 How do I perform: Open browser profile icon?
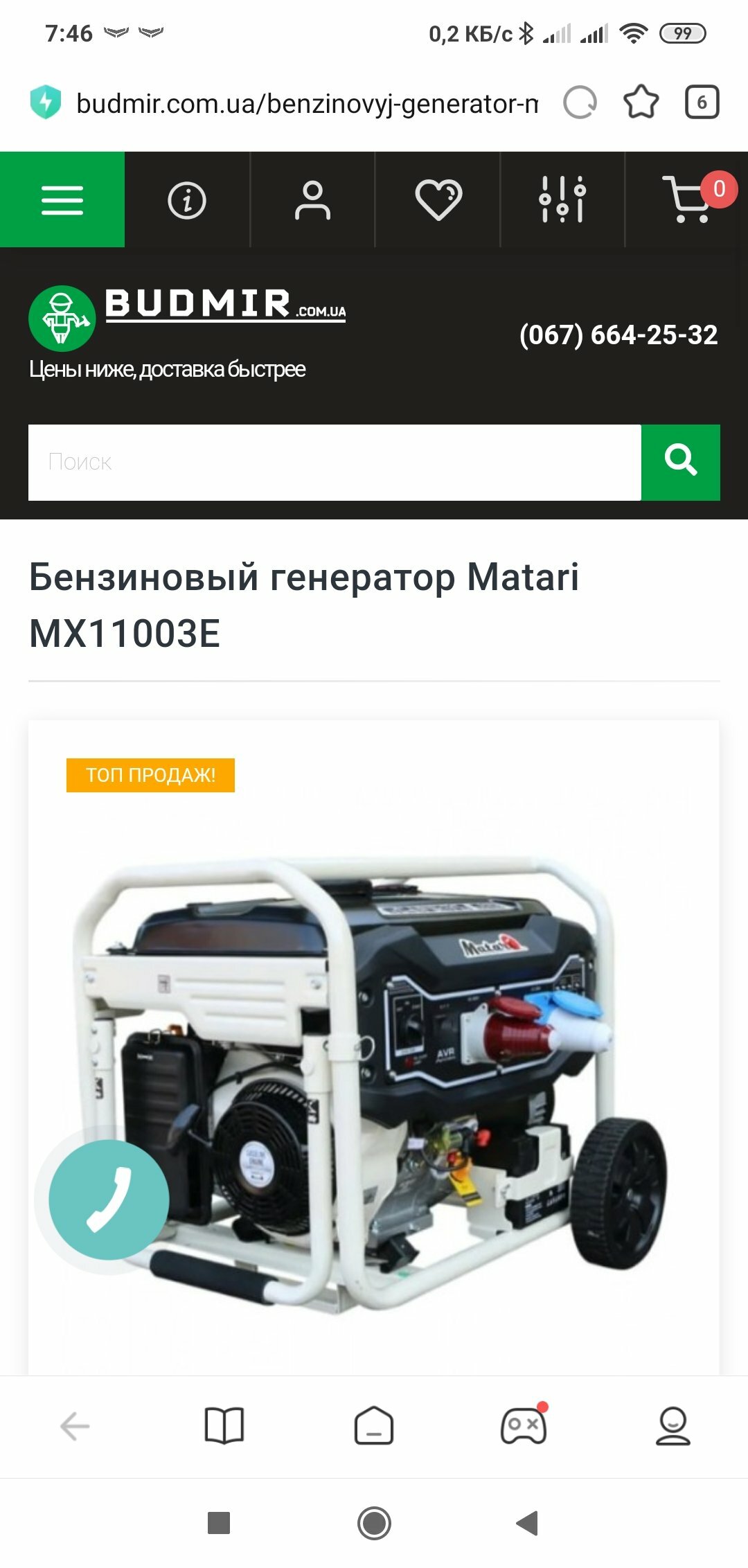(x=673, y=1426)
